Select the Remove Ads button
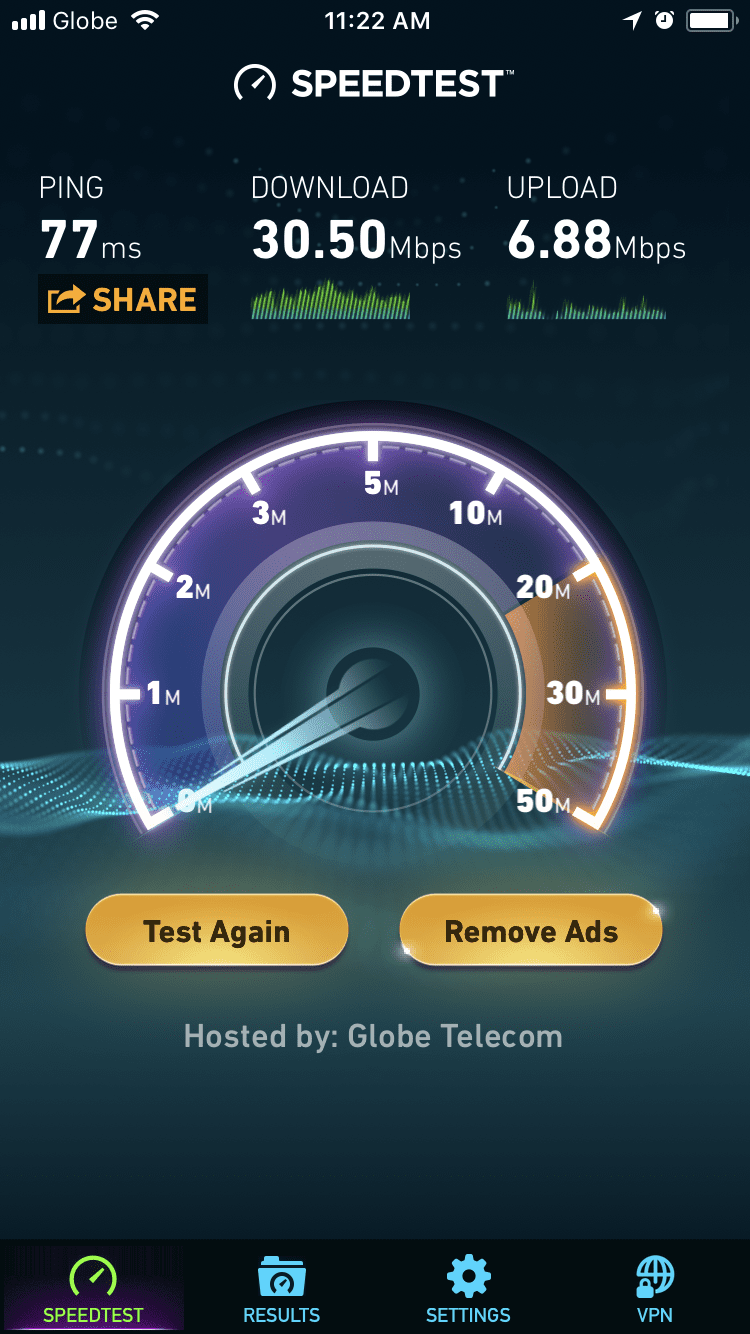The image size is (750, 1334). tap(531, 931)
